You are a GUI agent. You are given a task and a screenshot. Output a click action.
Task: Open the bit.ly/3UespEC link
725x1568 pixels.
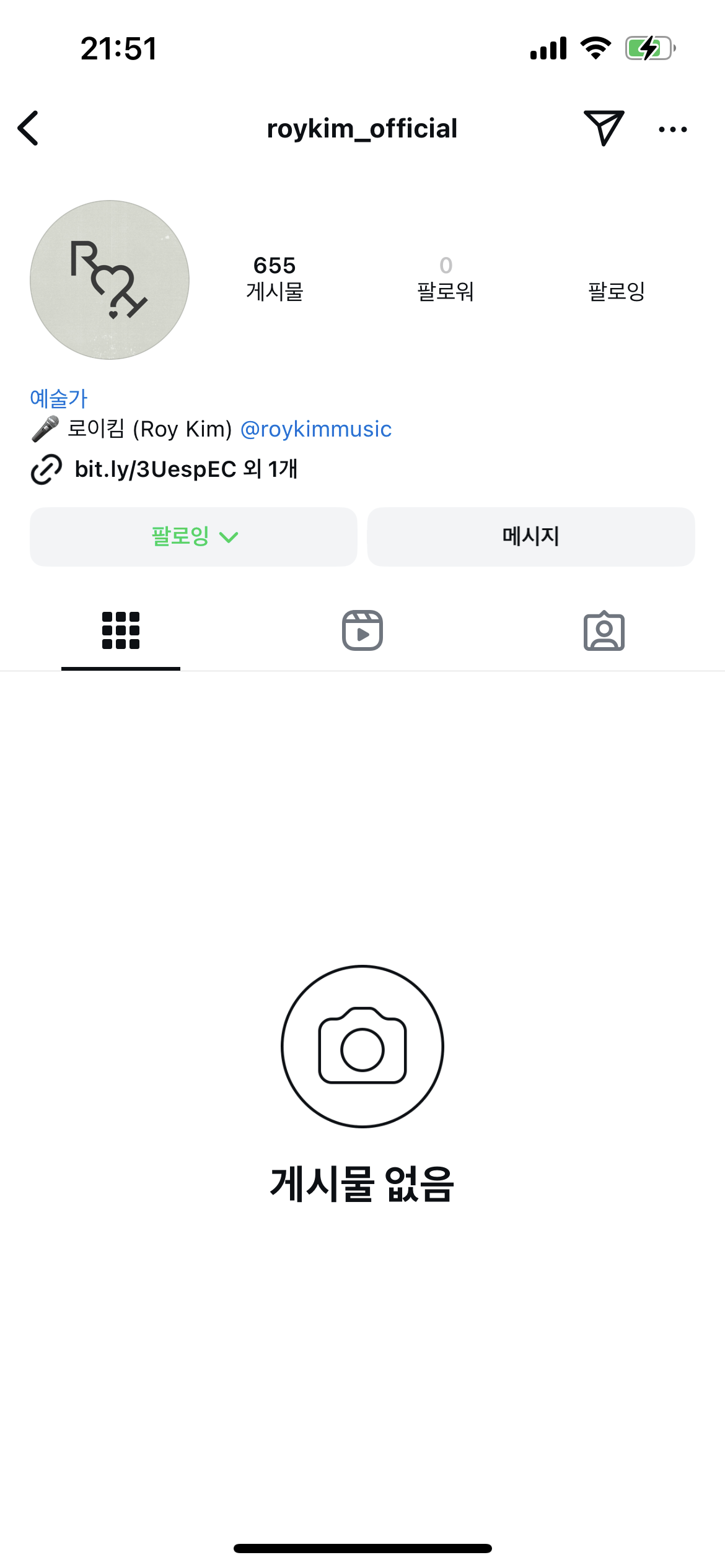[186, 469]
